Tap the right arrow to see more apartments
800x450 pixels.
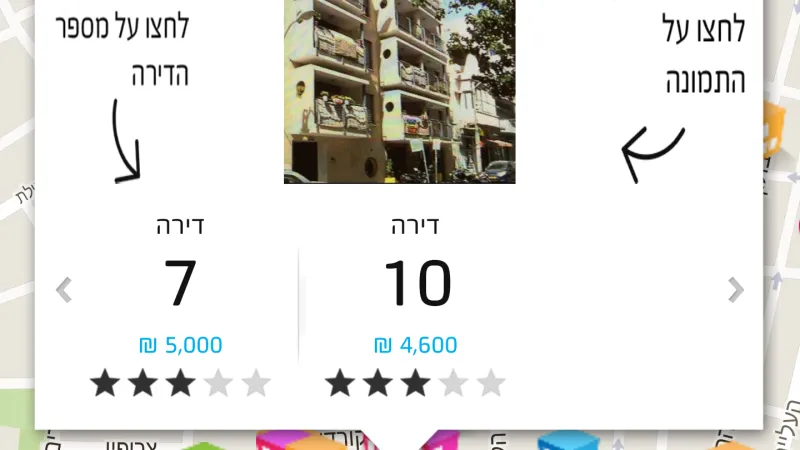coord(736,290)
